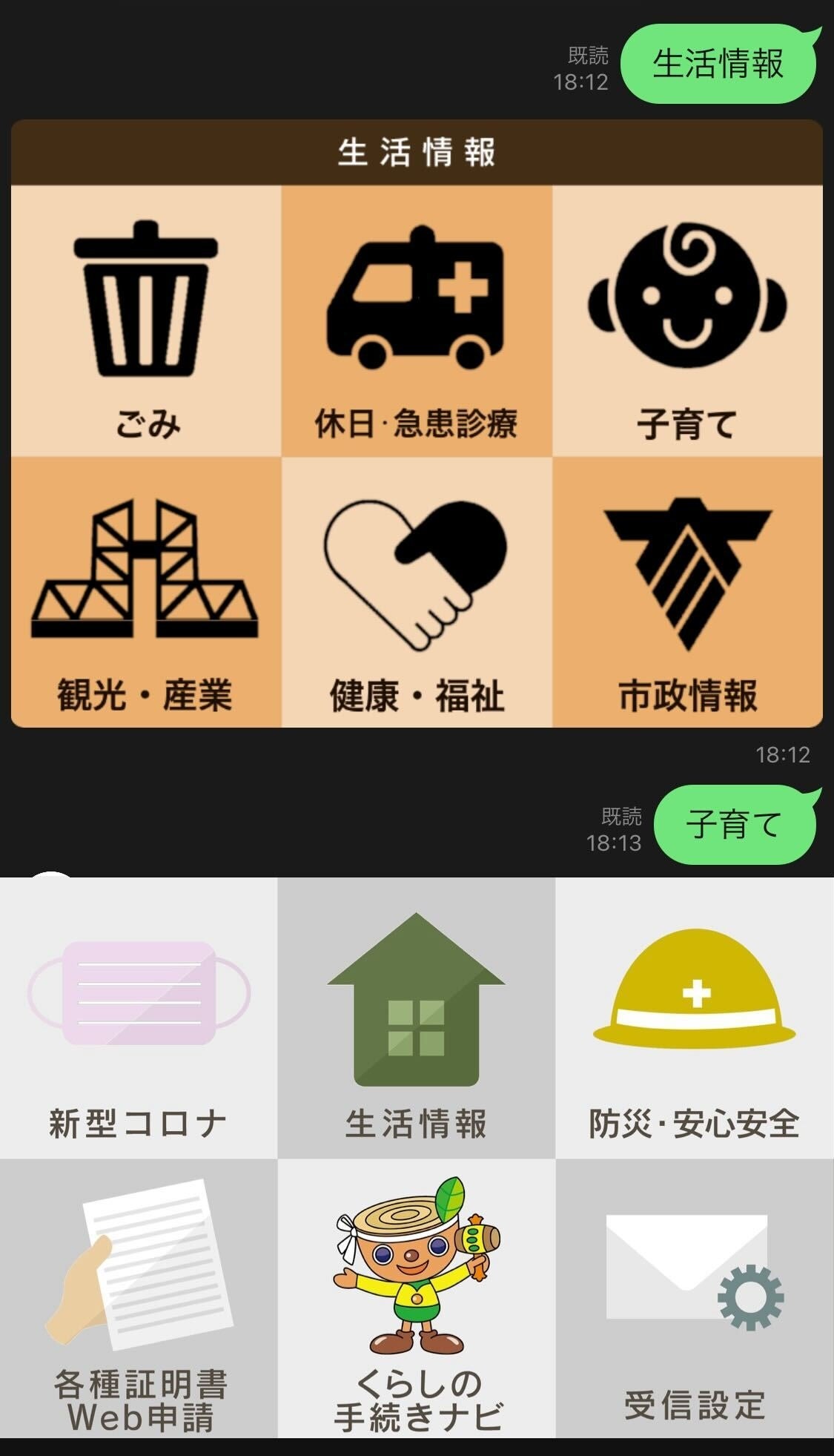
Task: Start 各種証明書 Web申請 certificate application
Action: point(139,1298)
